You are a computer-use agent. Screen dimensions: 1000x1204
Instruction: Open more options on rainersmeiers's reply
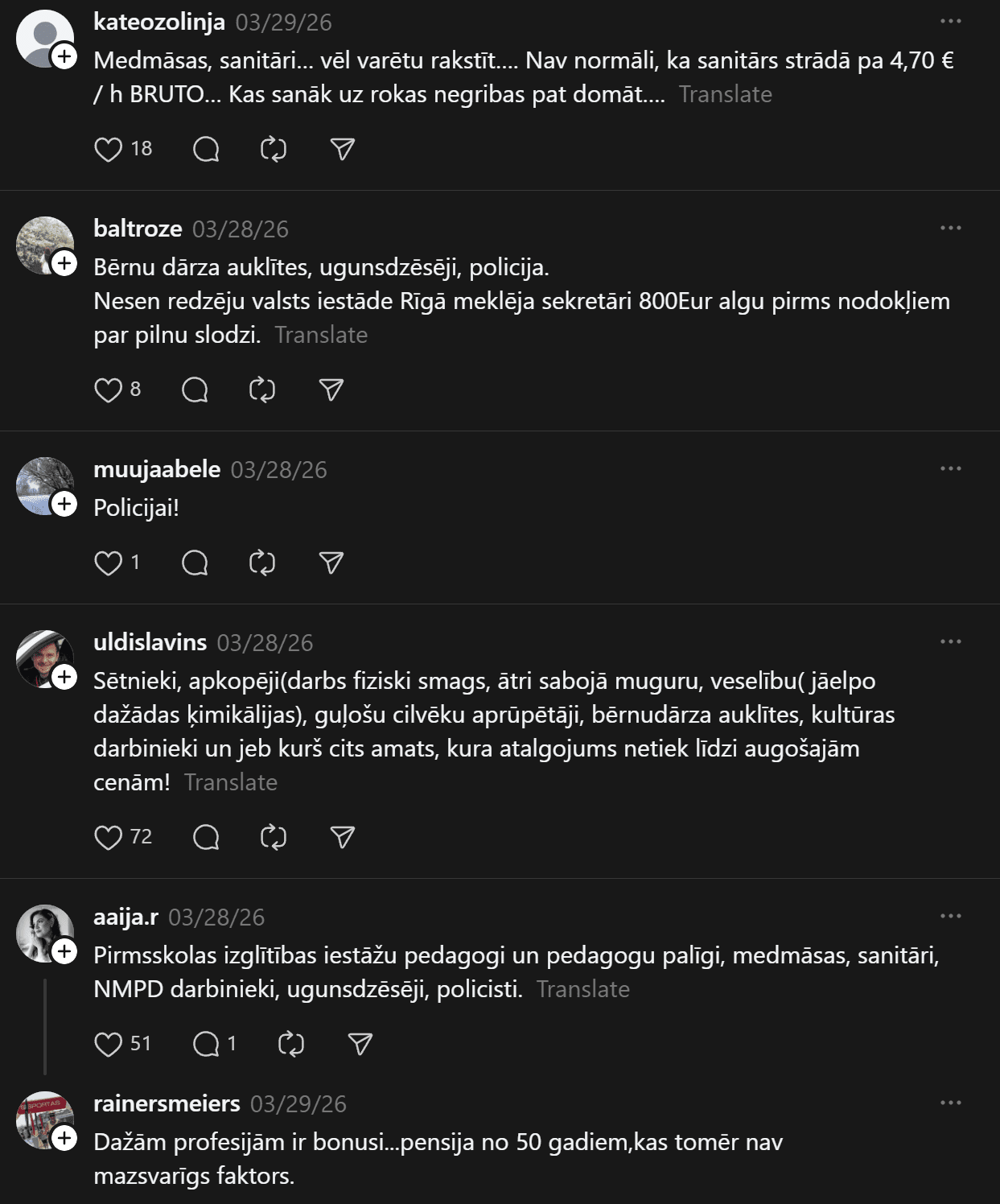[x=950, y=1103]
